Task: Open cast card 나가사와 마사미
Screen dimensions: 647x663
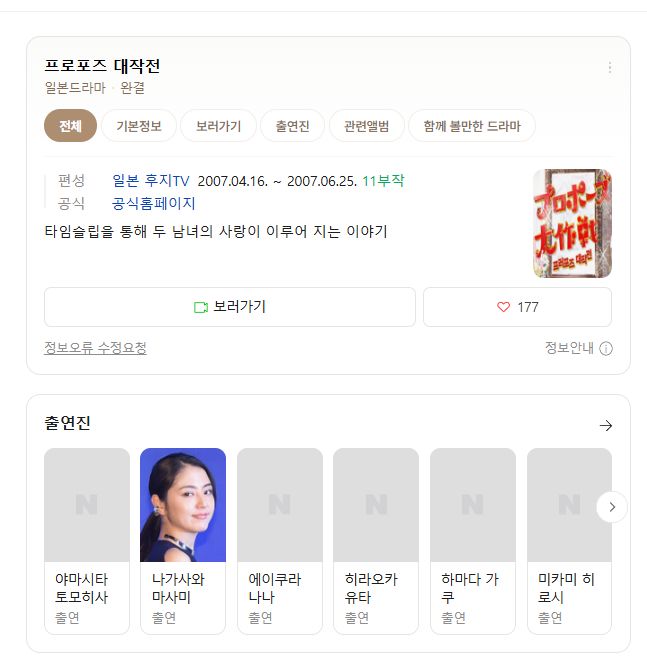Action: pyautogui.click(x=183, y=541)
